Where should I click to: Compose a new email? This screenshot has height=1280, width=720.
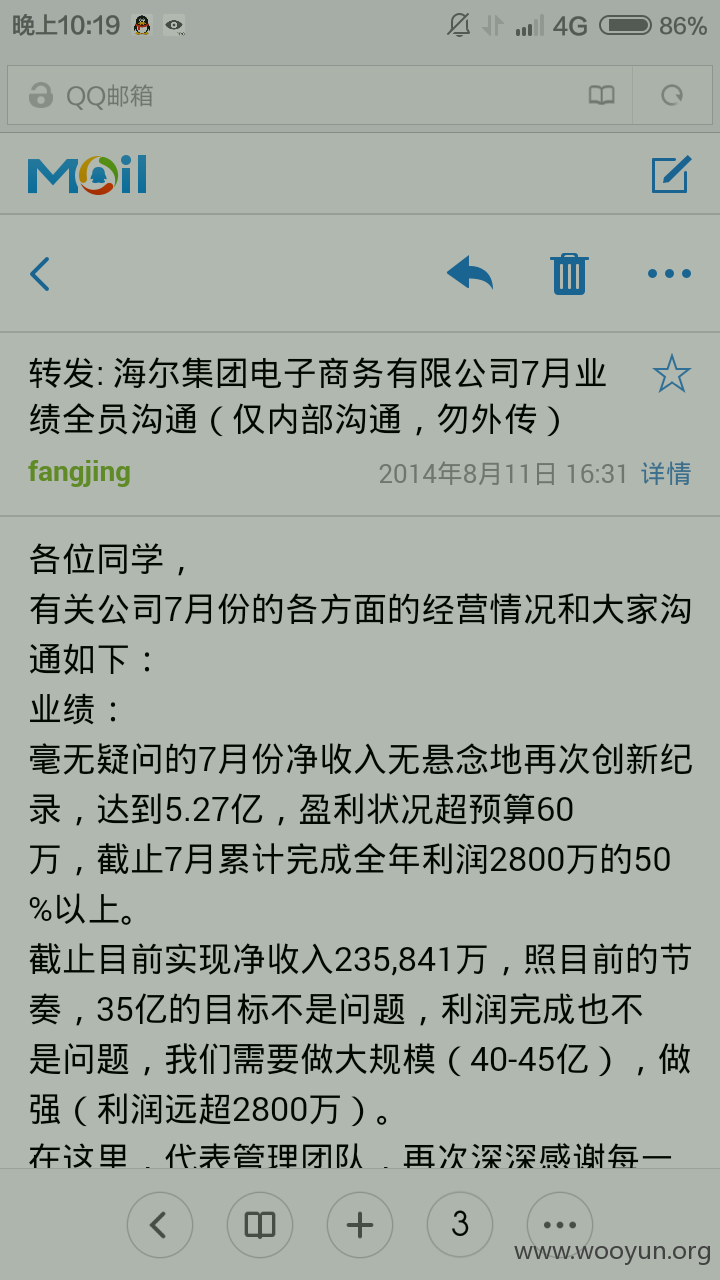coord(671,174)
